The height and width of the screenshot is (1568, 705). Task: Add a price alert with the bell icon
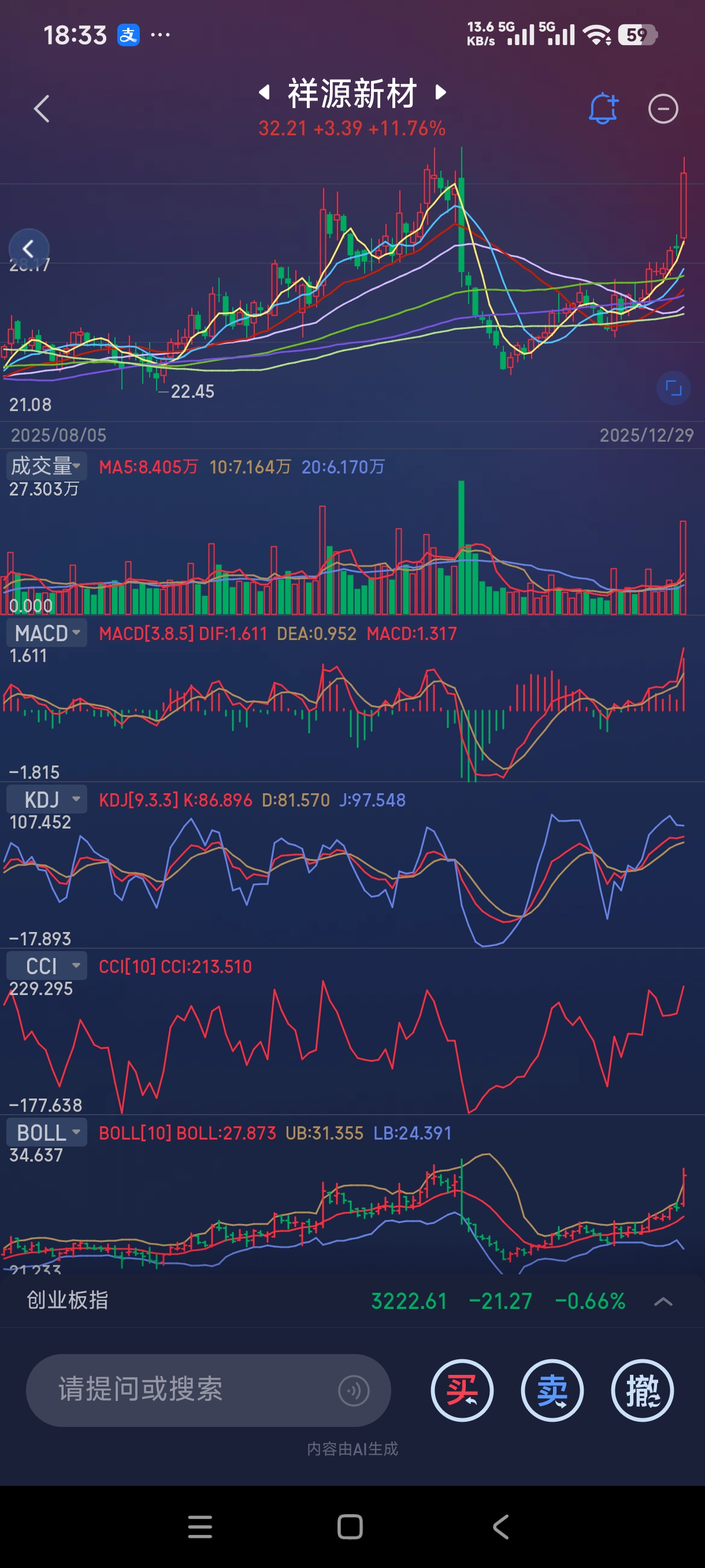tap(602, 109)
